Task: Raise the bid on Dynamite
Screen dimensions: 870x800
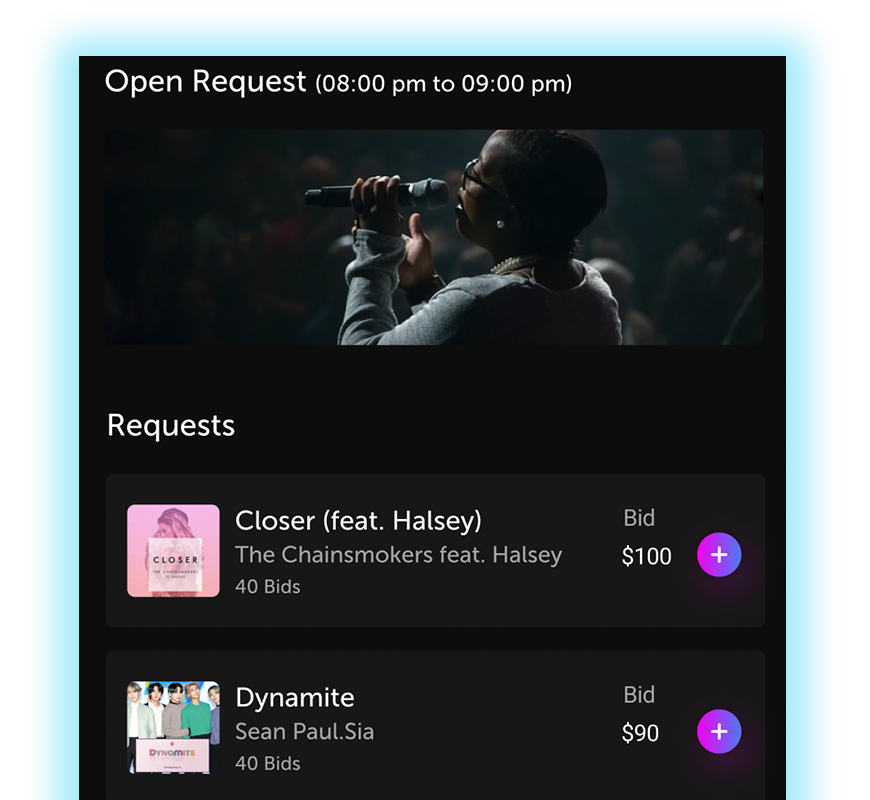Action: coord(719,732)
